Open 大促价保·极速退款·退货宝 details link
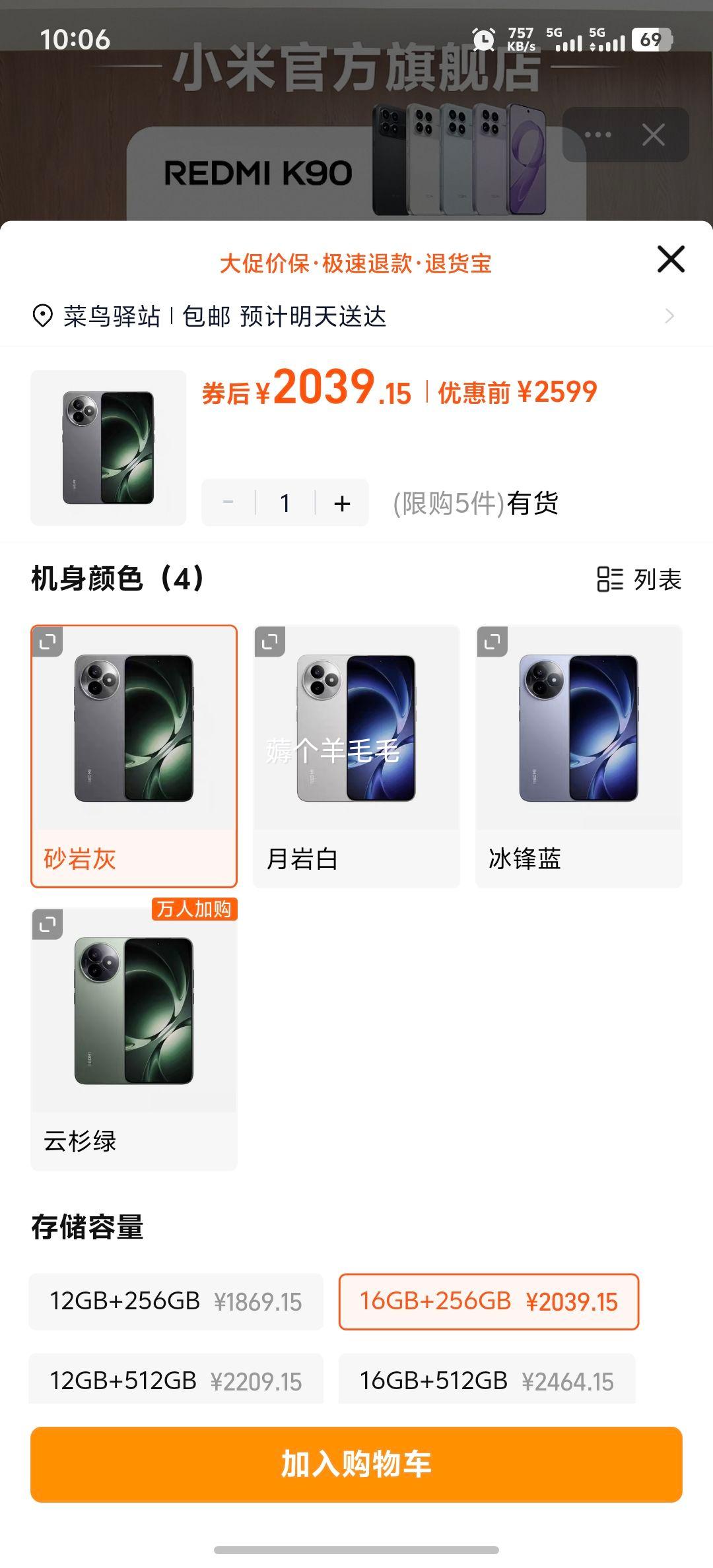Screen dimensions: 713x1568 [x=356, y=263]
